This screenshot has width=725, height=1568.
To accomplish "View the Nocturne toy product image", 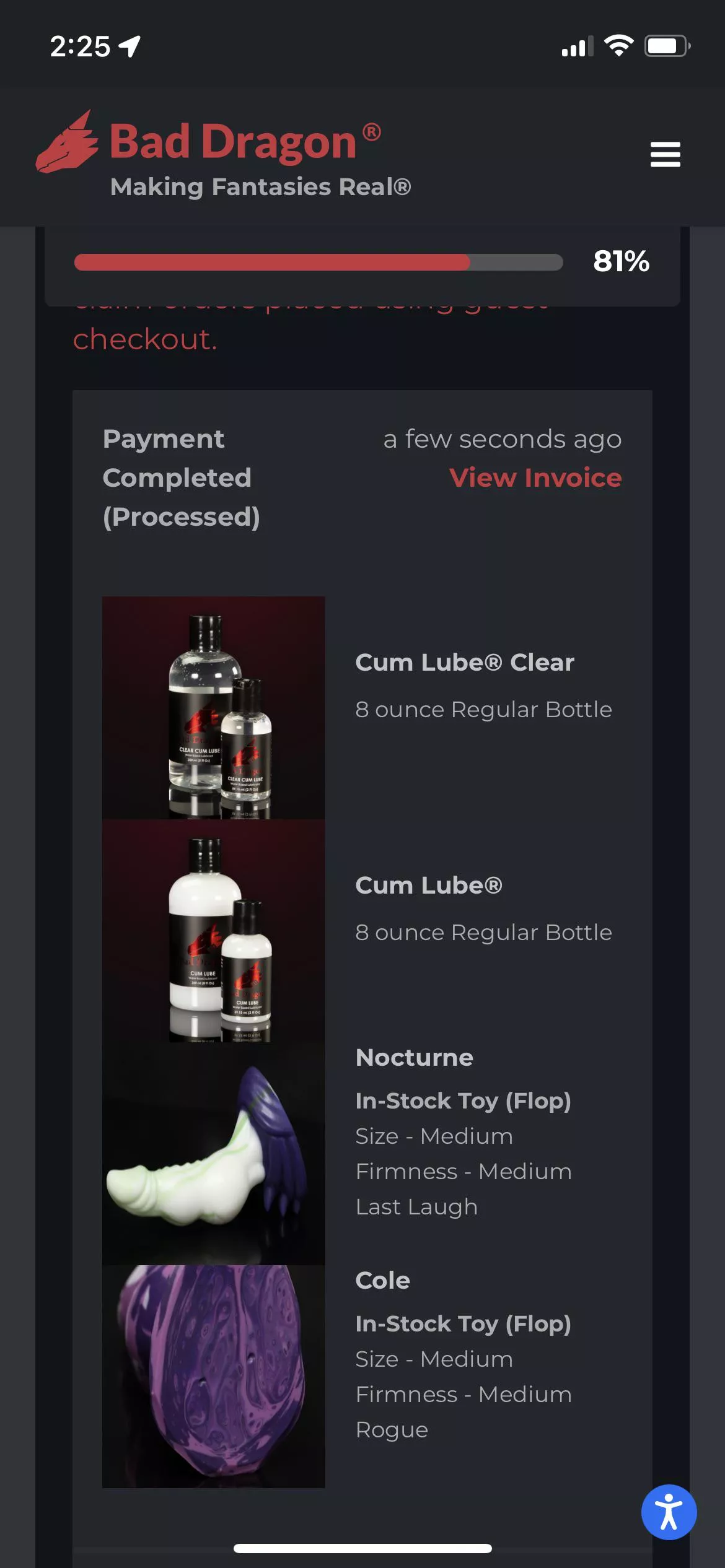I will coord(214,1154).
